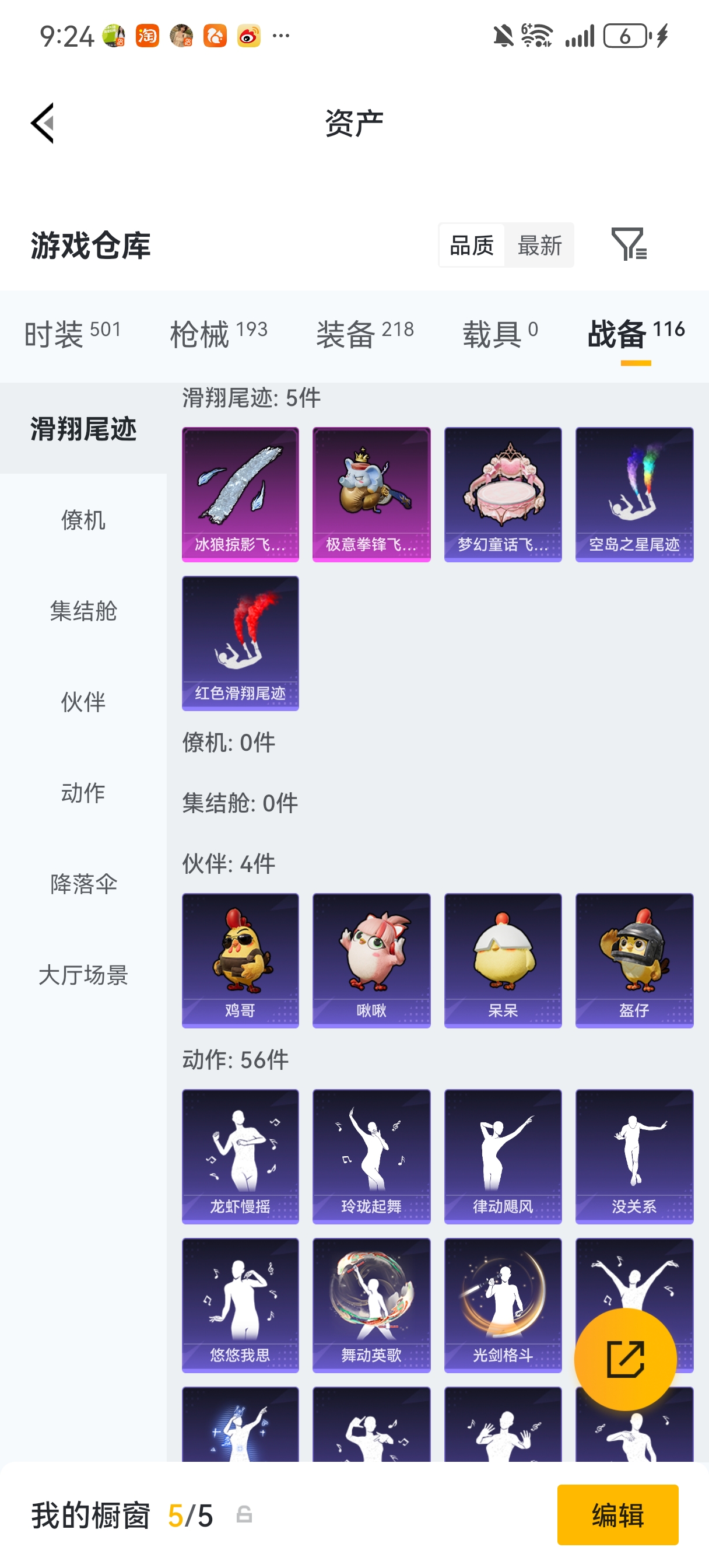Open the filter icon next to 最新
Screen dimensions: 709x1568
coord(629,244)
